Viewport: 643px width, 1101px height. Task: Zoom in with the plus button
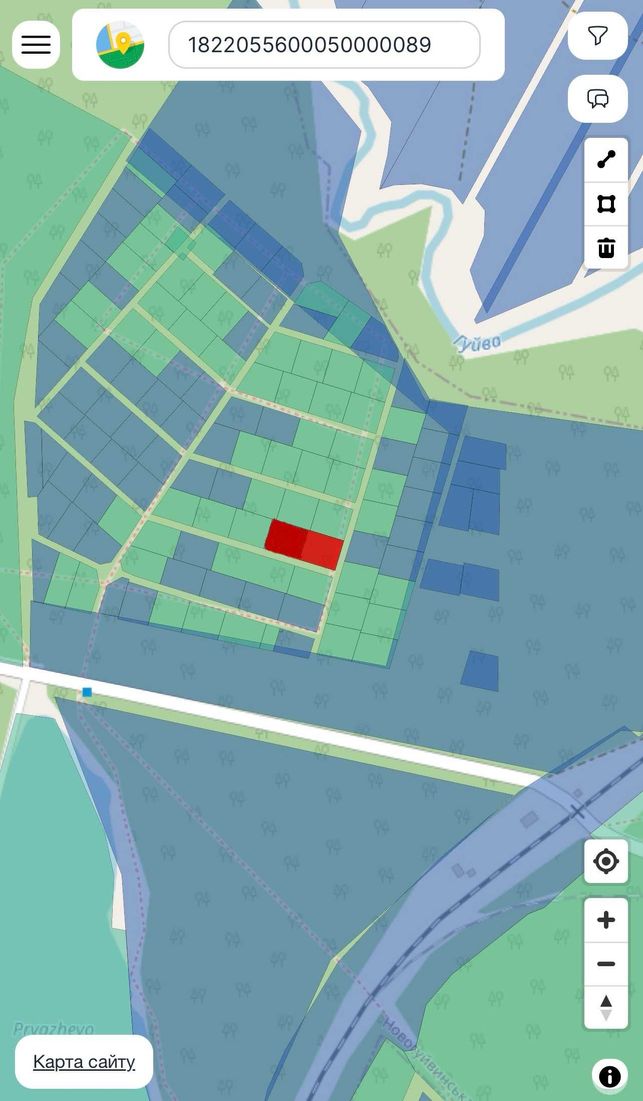(x=606, y=920)
